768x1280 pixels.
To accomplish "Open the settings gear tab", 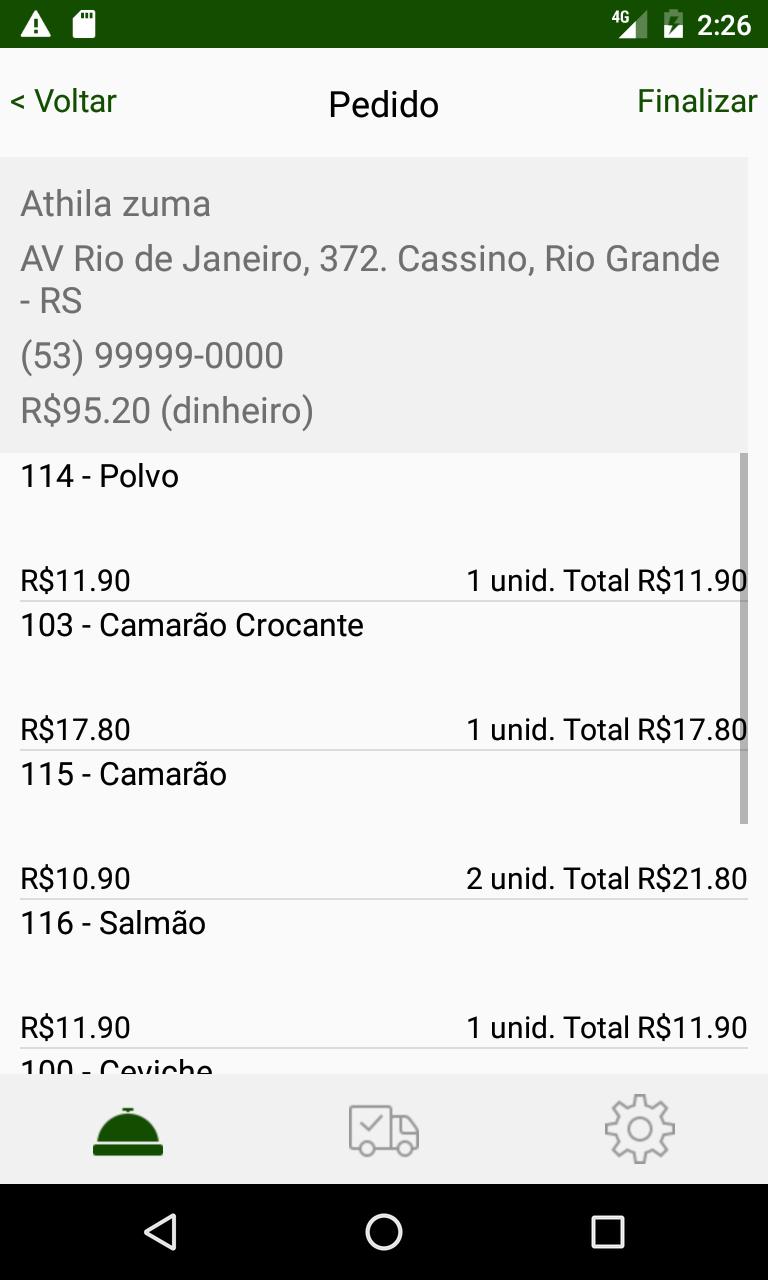I will click(x=640, y=1129).
